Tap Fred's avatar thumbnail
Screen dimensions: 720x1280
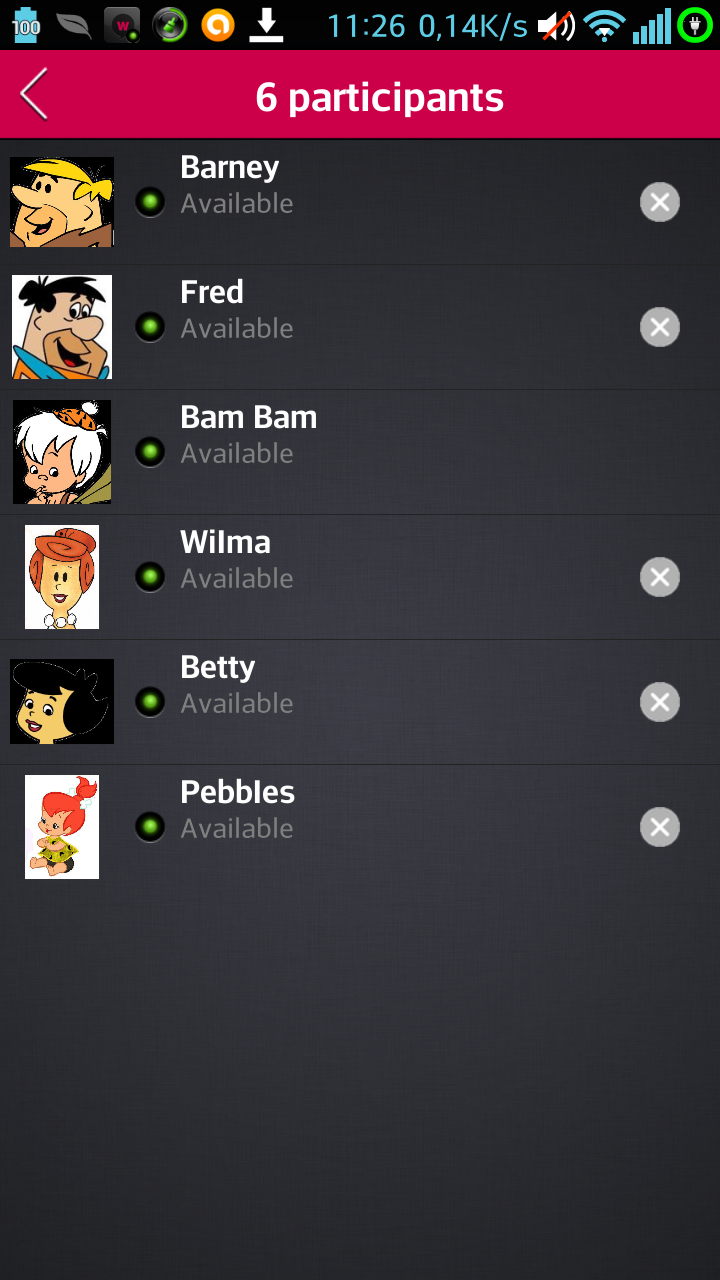(61, 327)
